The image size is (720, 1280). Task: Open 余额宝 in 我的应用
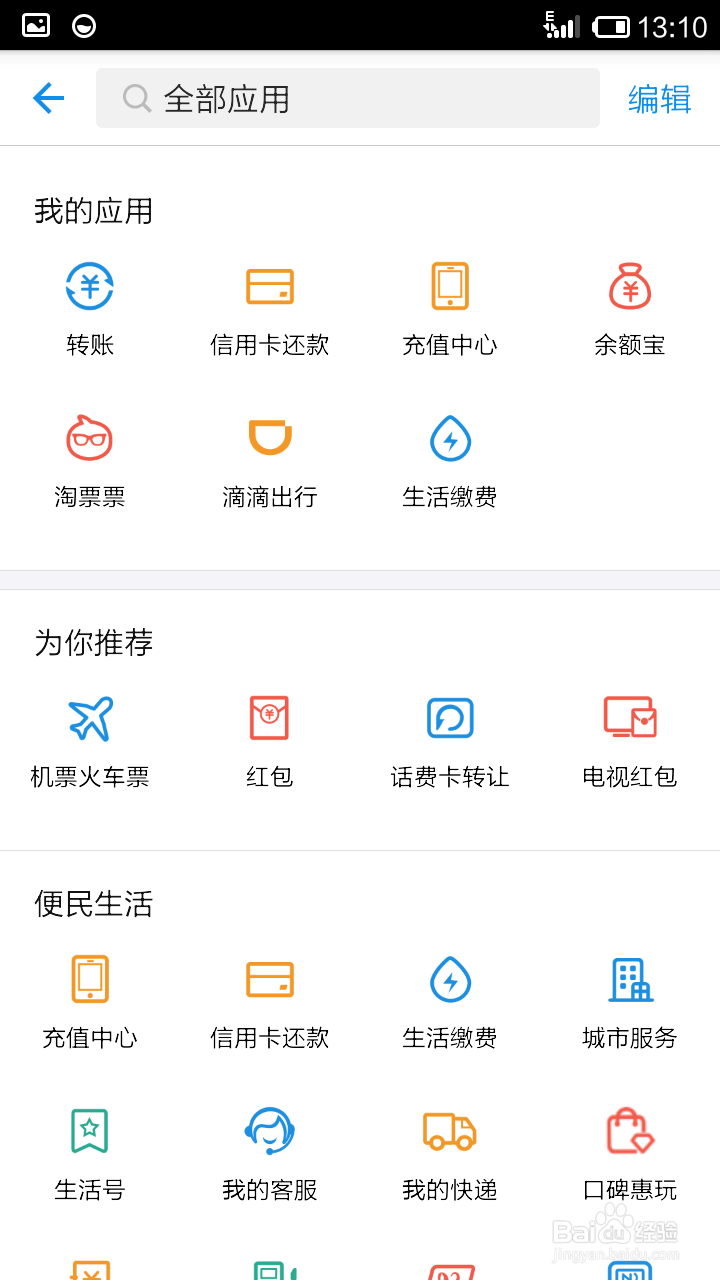pyautogui.click(x=630, y=308)
